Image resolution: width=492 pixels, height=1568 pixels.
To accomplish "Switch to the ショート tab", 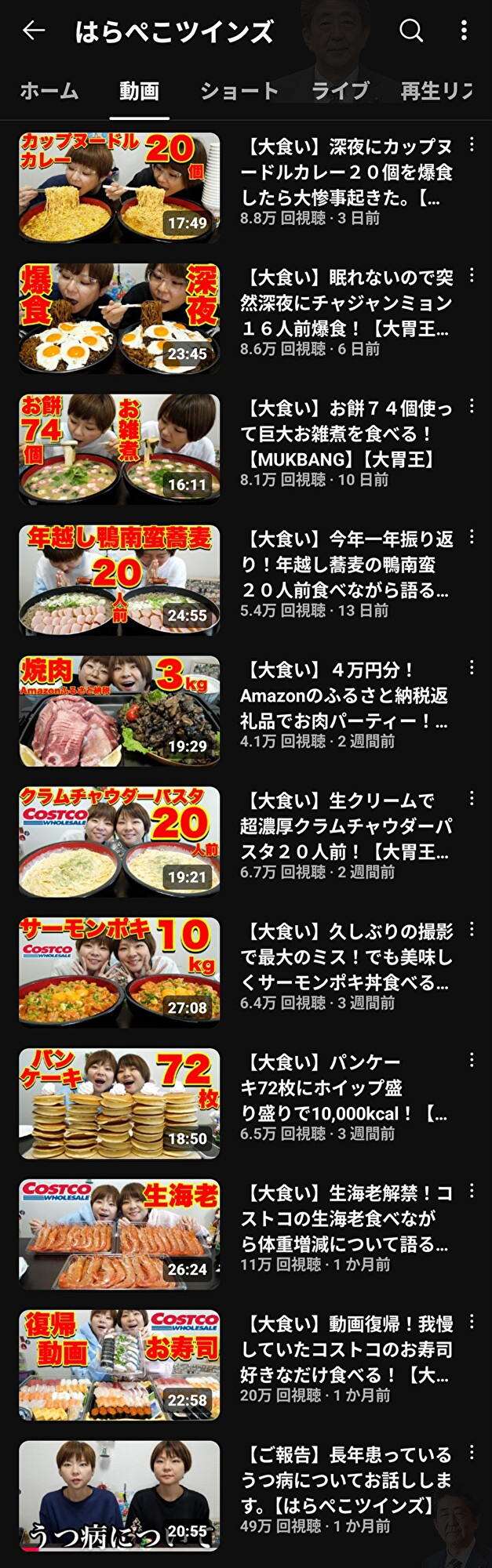I will pos(239,91).
